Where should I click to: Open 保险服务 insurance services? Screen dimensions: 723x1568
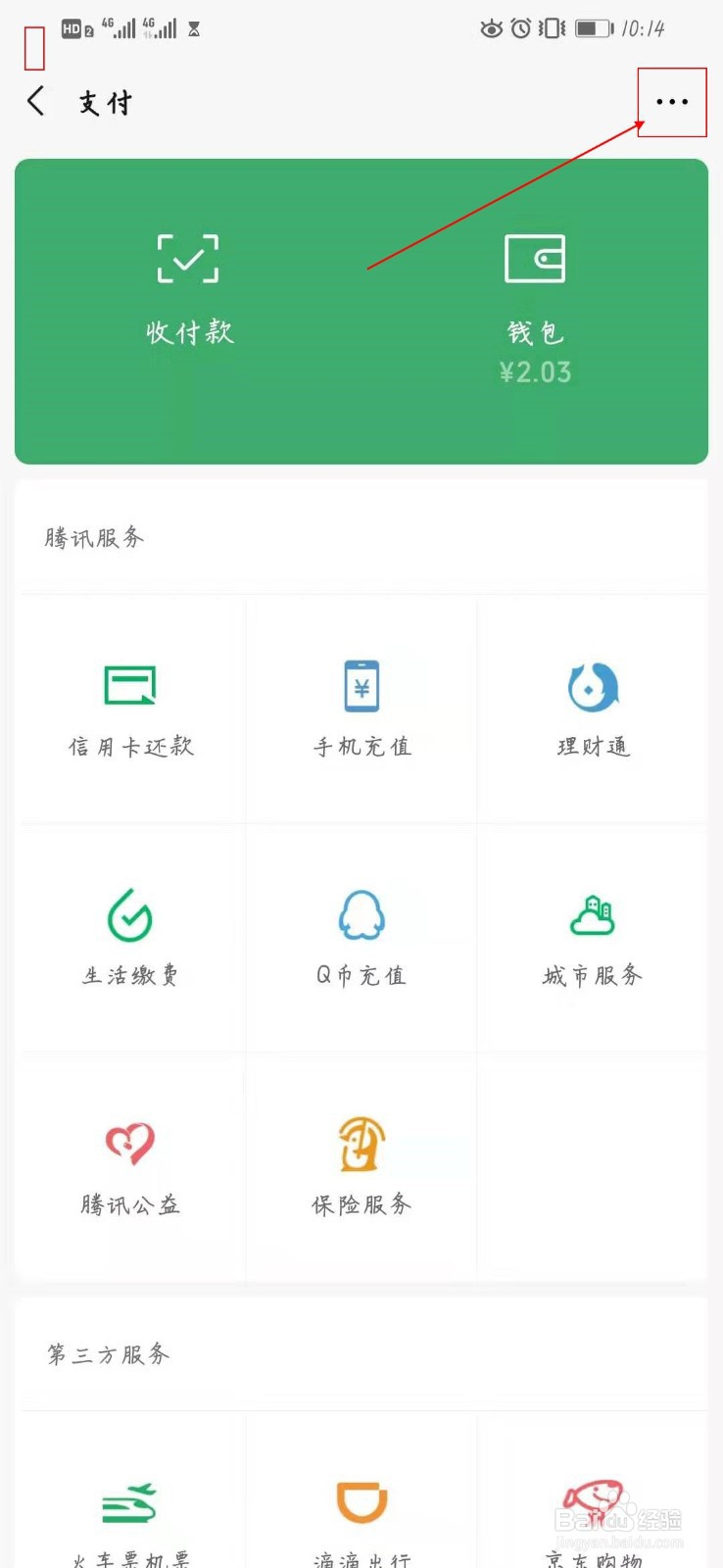(x=361, y=1166)
